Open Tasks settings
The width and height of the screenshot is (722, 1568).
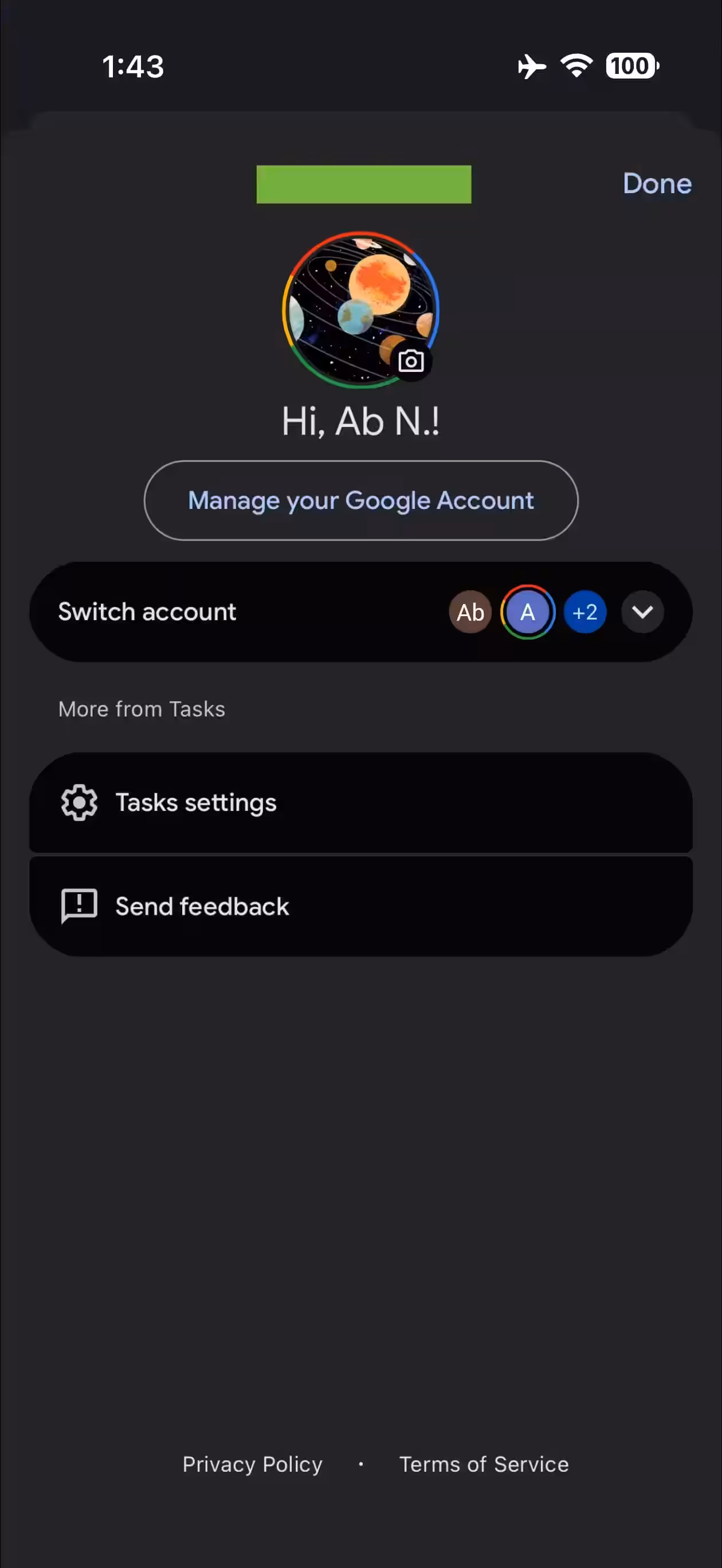(x=360, y=802)
